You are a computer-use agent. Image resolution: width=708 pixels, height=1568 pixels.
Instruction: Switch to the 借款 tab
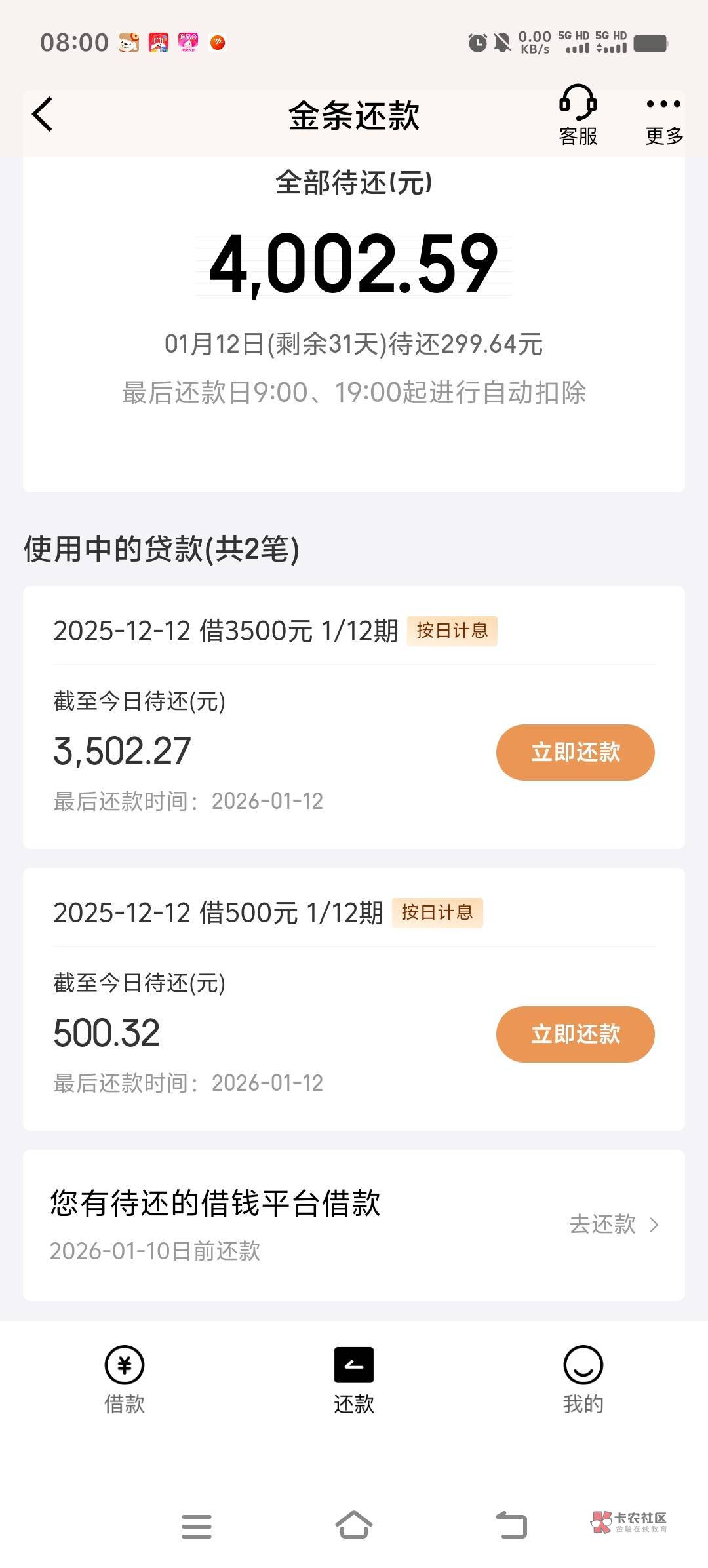[x=125, y=1379]
